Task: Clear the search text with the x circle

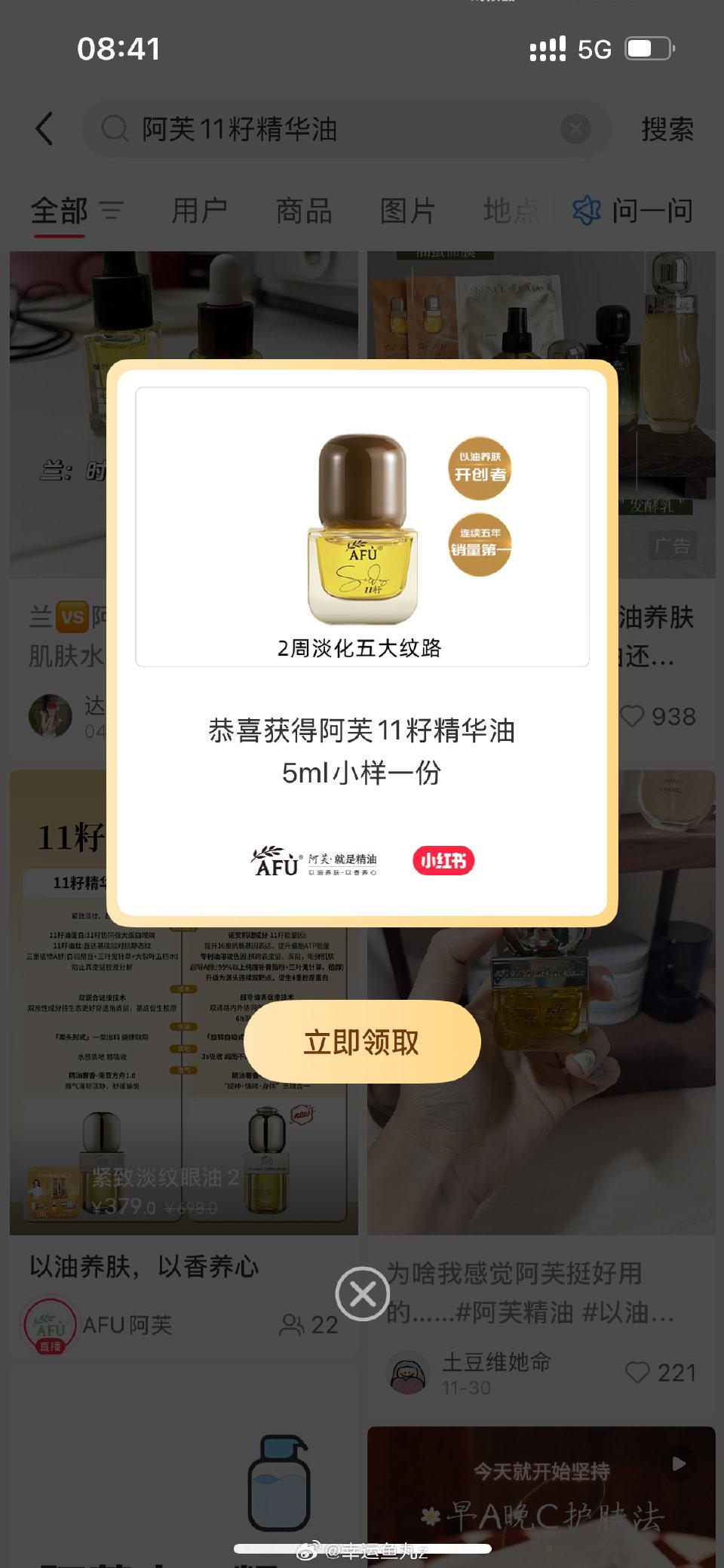Action: coord(576,128)
